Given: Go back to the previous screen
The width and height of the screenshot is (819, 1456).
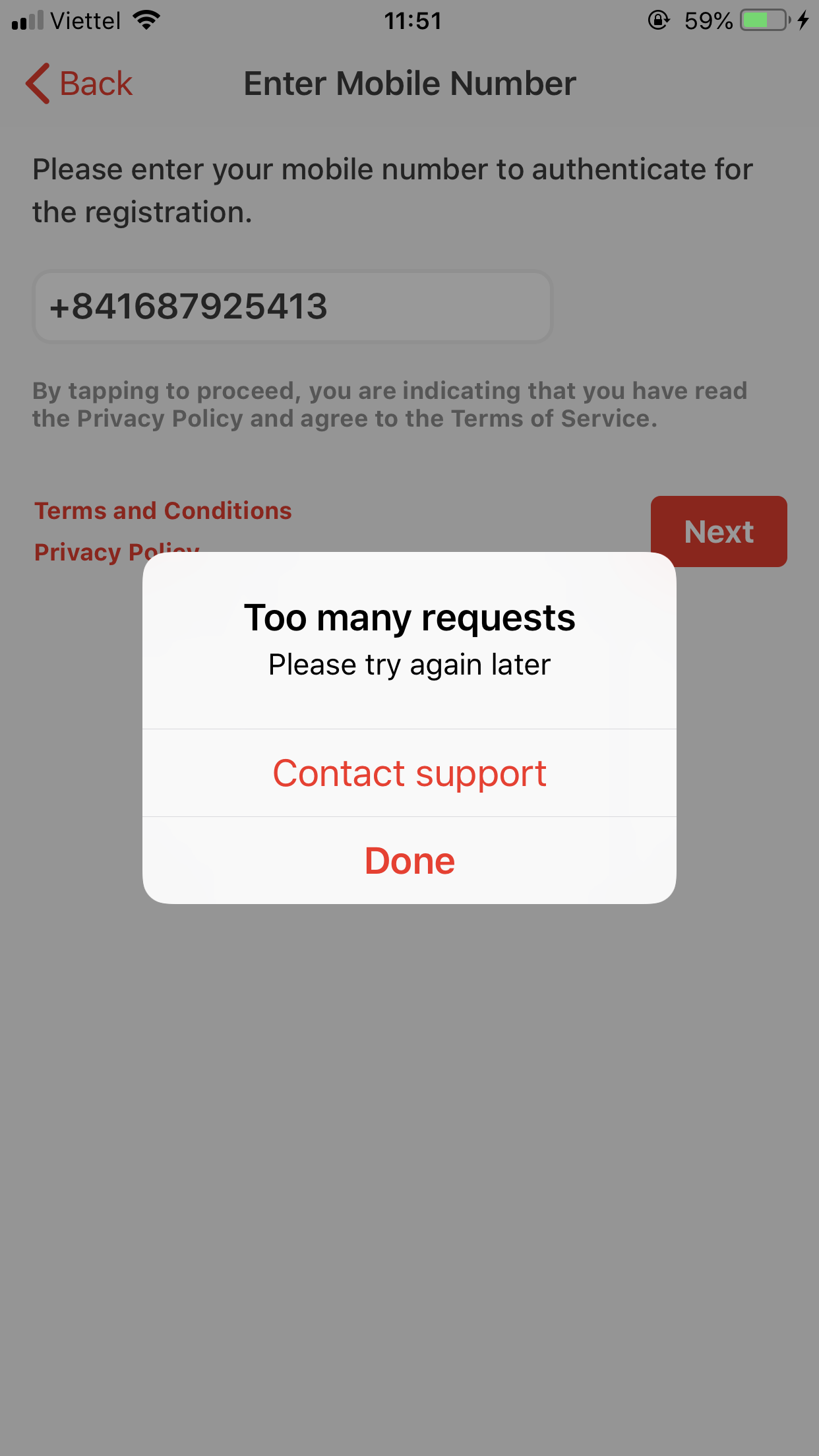Looking at the screenshot, I should pos(80,84).
